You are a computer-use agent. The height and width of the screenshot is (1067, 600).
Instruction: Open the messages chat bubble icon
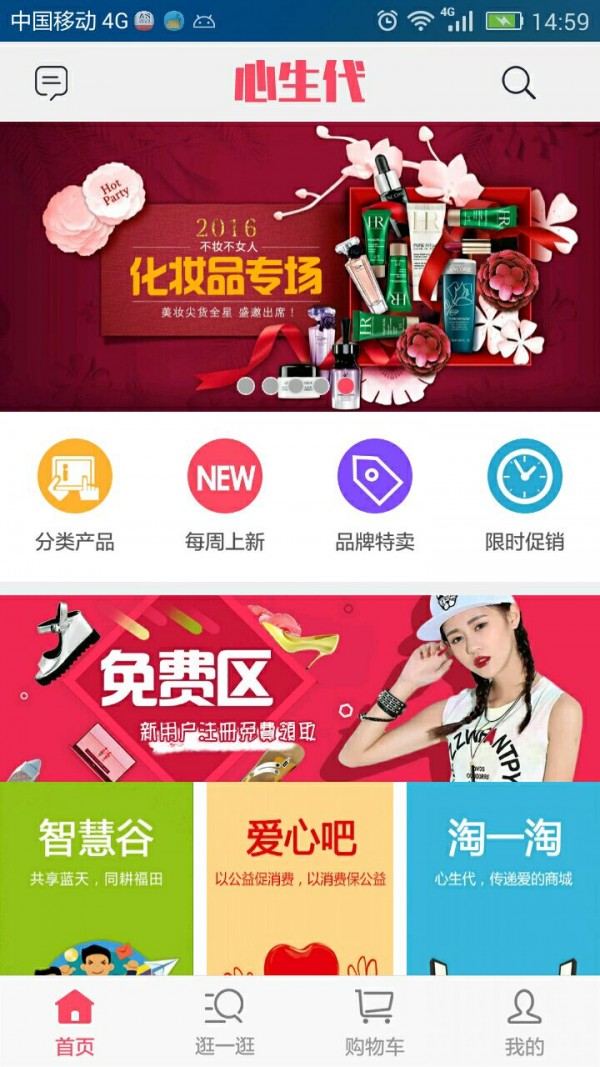tap(51, 82)
